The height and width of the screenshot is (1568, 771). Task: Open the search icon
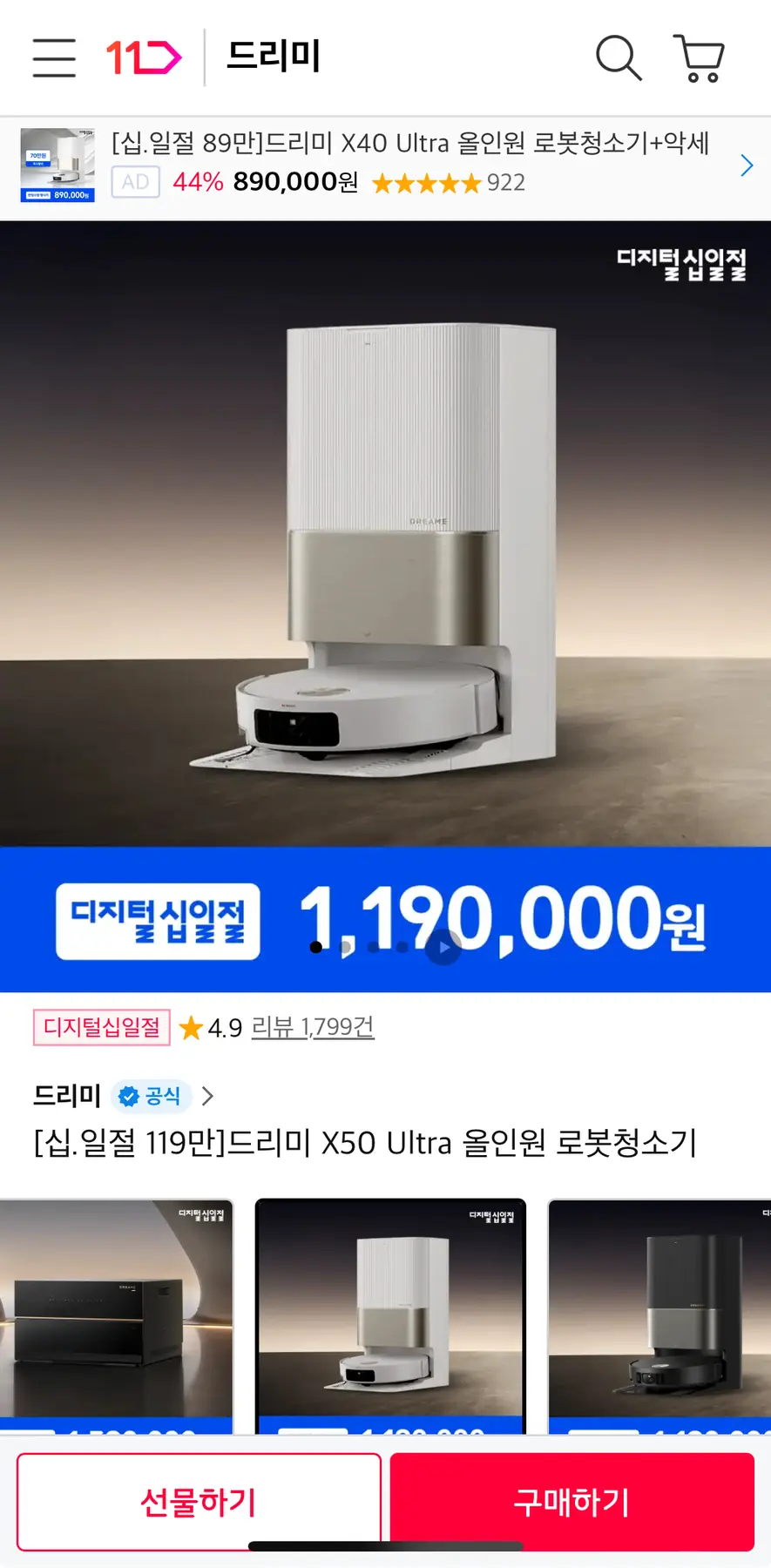point(619,57)
